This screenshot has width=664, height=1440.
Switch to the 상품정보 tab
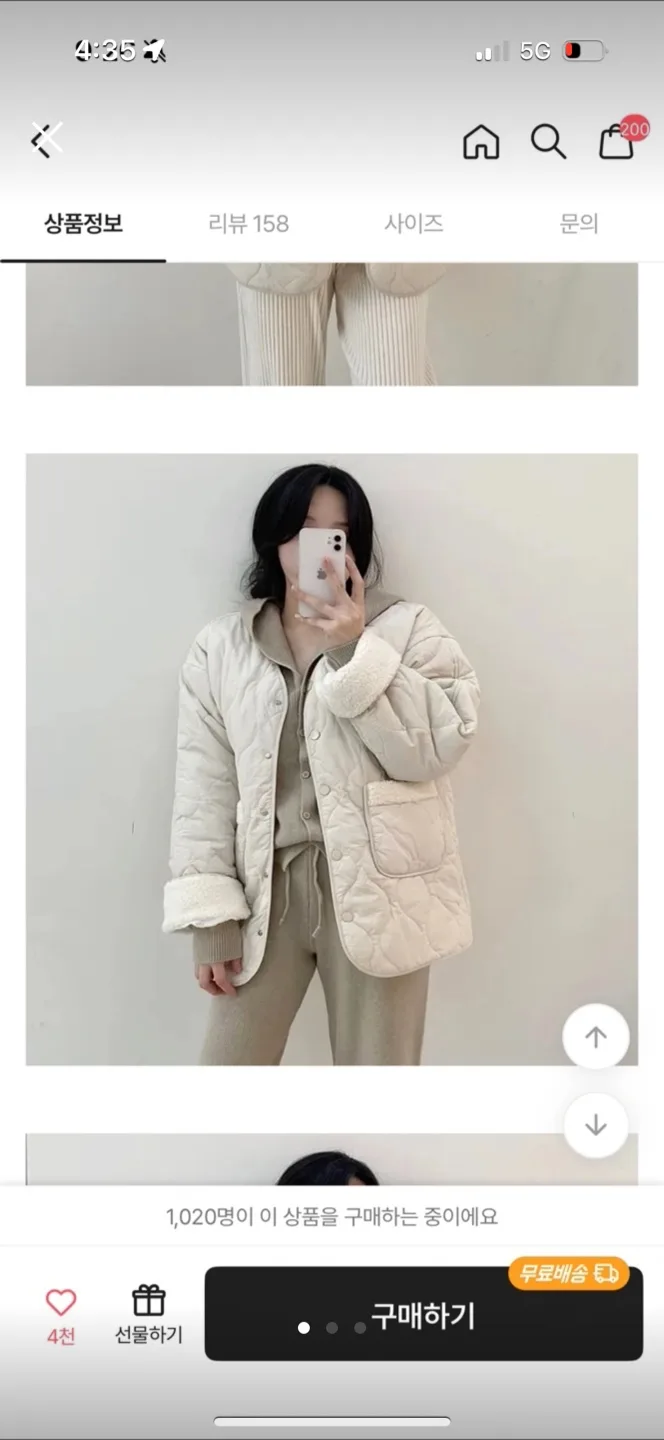pyautogui.click(x=83, y=224)
